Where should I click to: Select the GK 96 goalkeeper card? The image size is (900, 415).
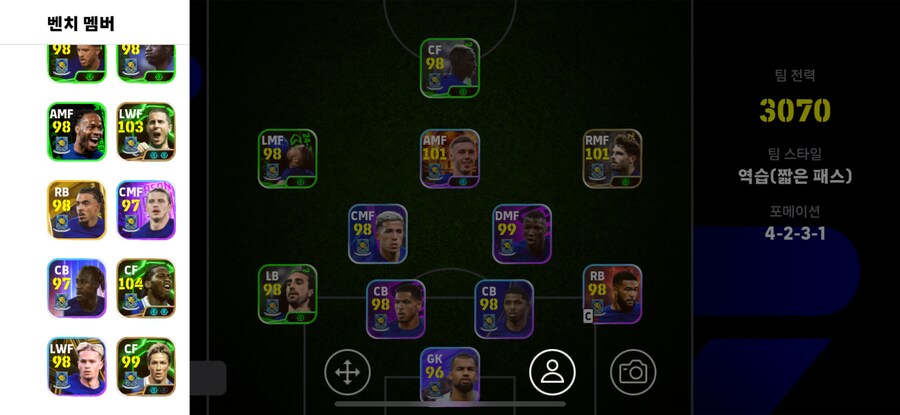pos(450,377)
